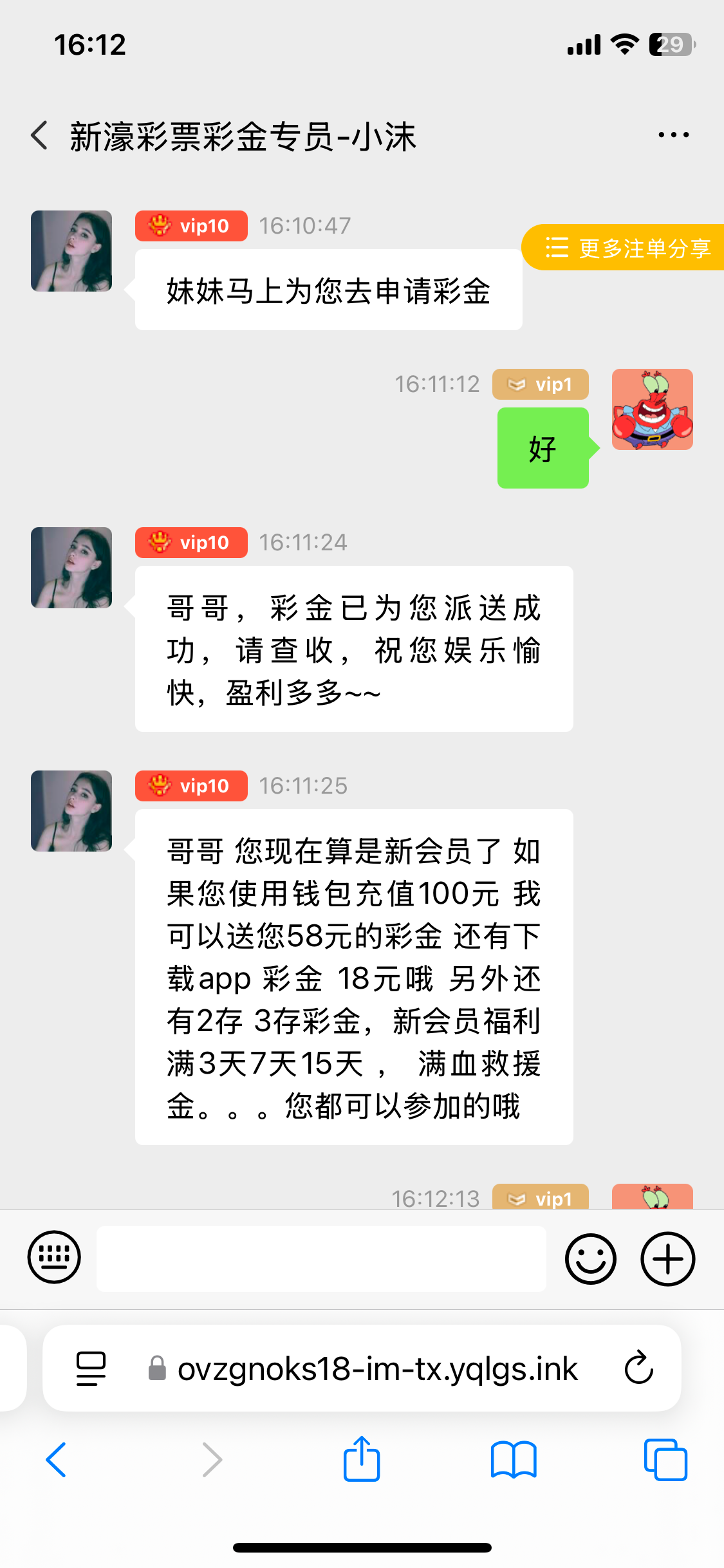Viewport: 724px width, 1568px height.
Task: Open the three-dot overflow menu
Action: 673,135
